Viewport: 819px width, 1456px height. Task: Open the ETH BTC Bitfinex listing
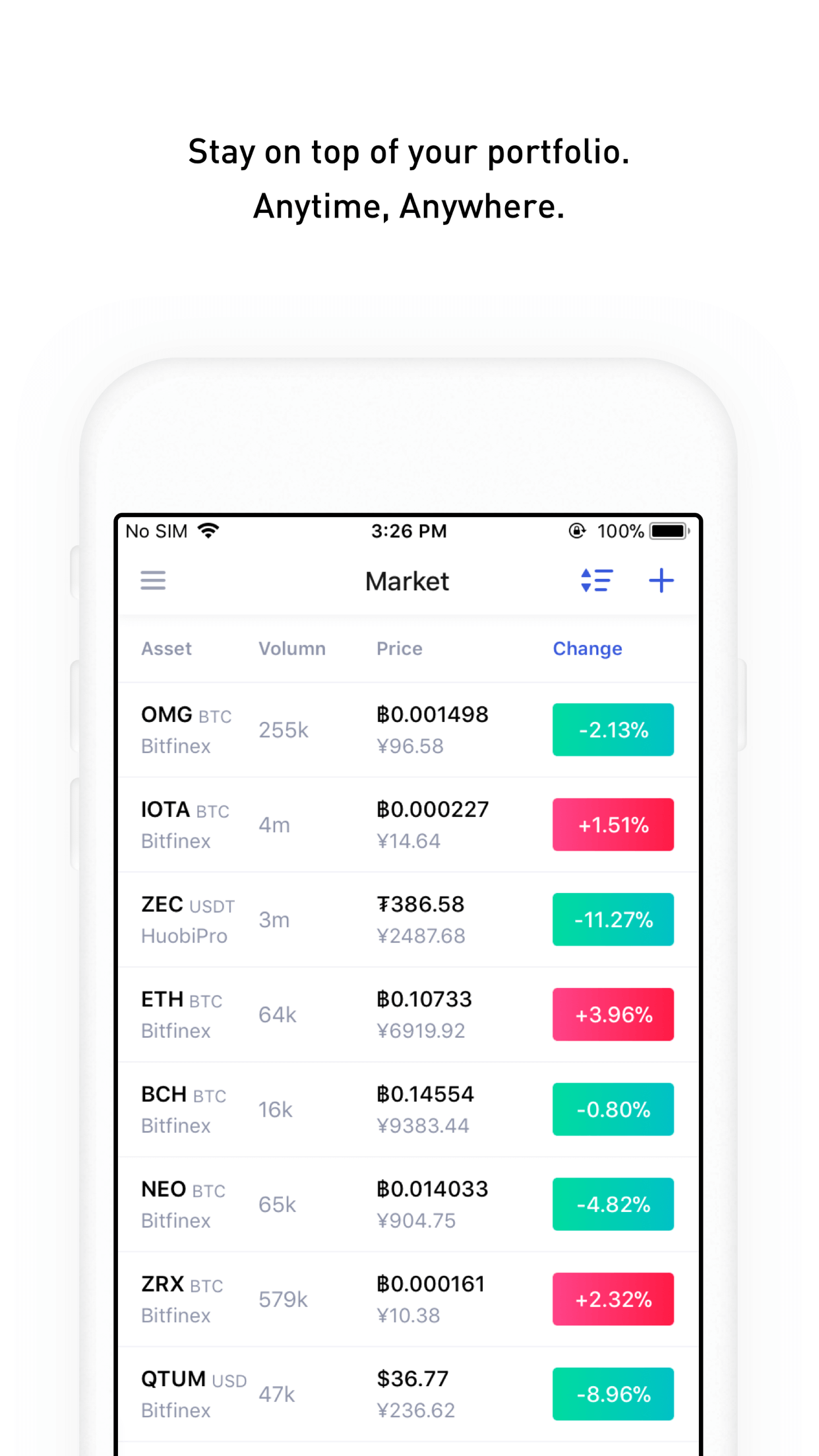click(297, 1014)
